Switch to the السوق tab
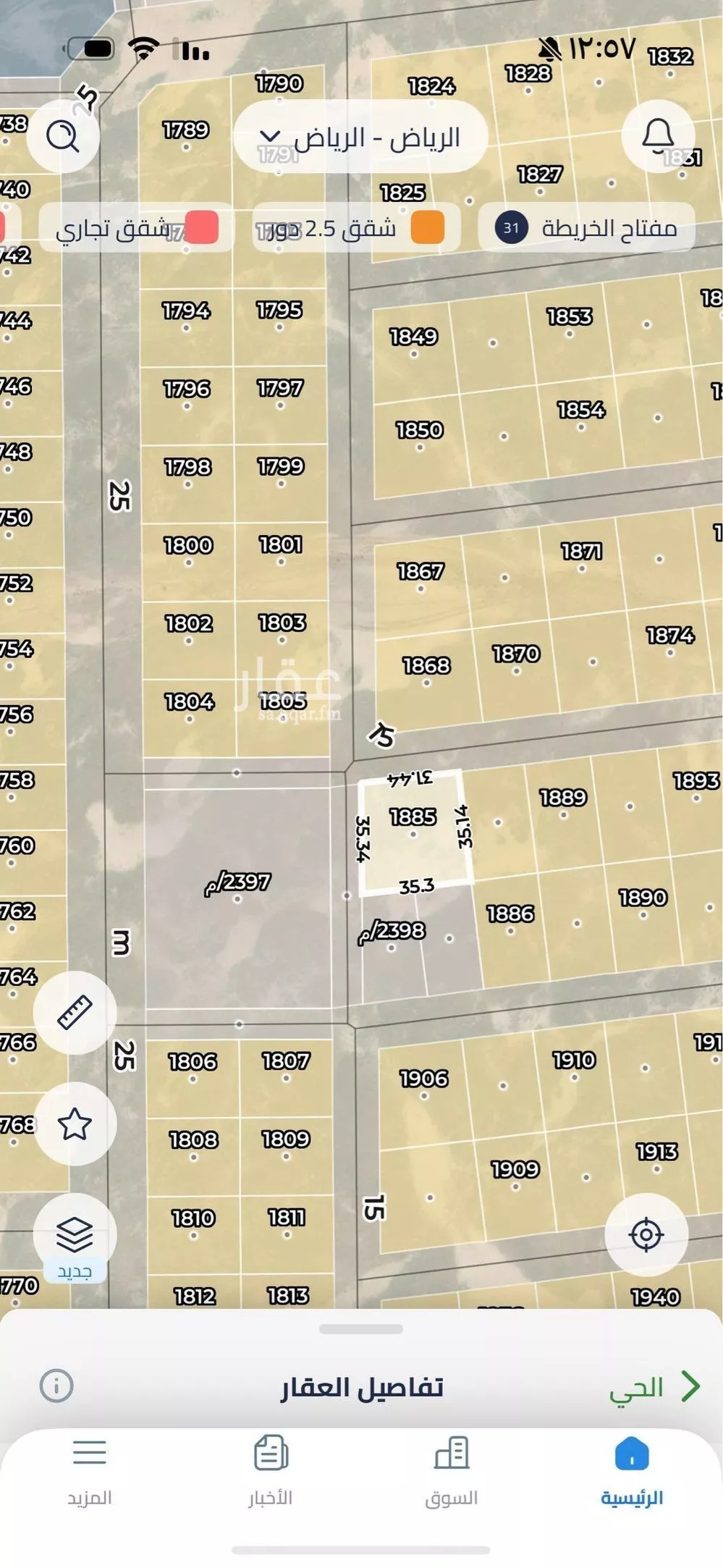 pyautogui.click(x=452, y=1471)
